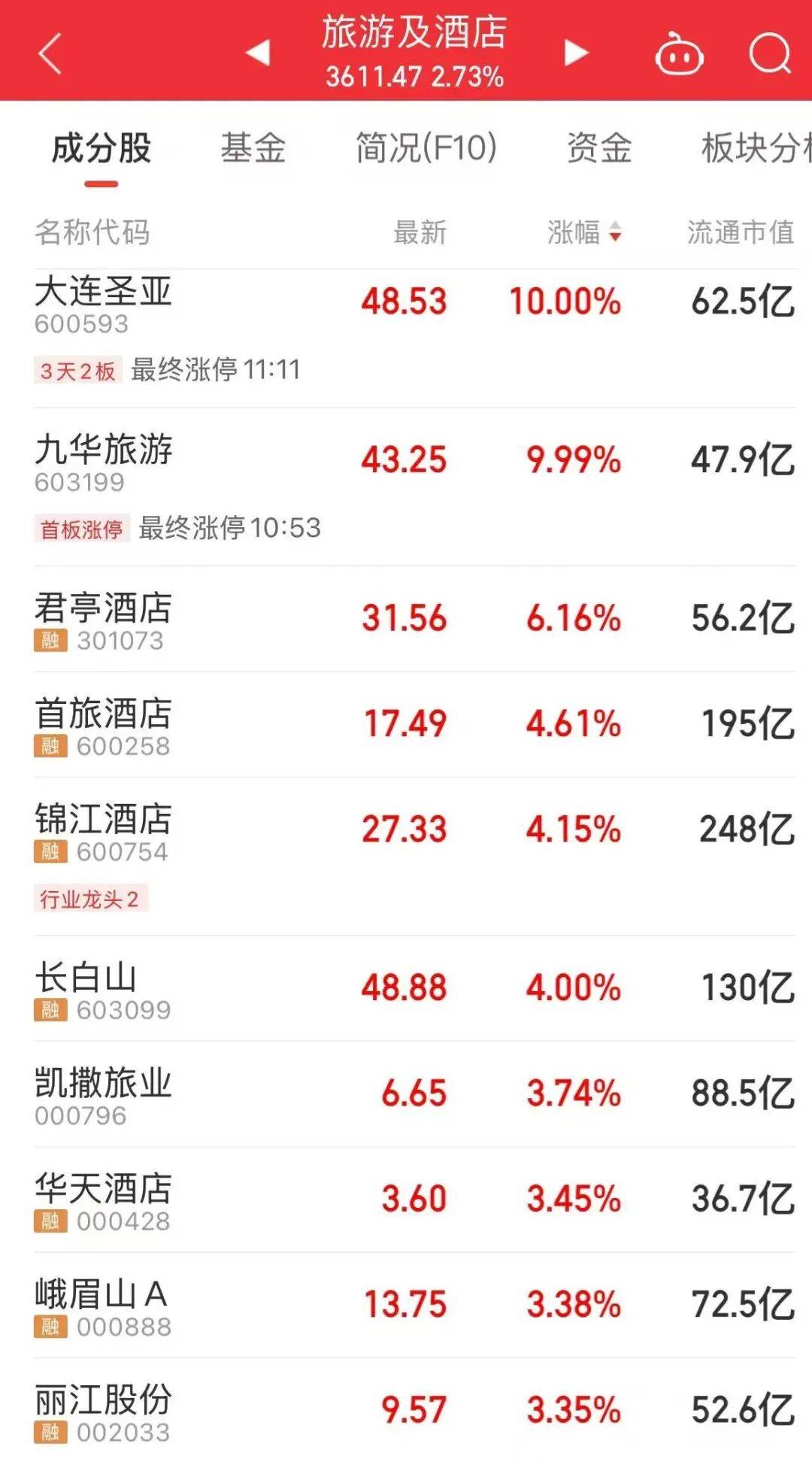The image size is (812, 1462).
Task: View details for 君亭酒店 301073
Action: pos(104,620)
